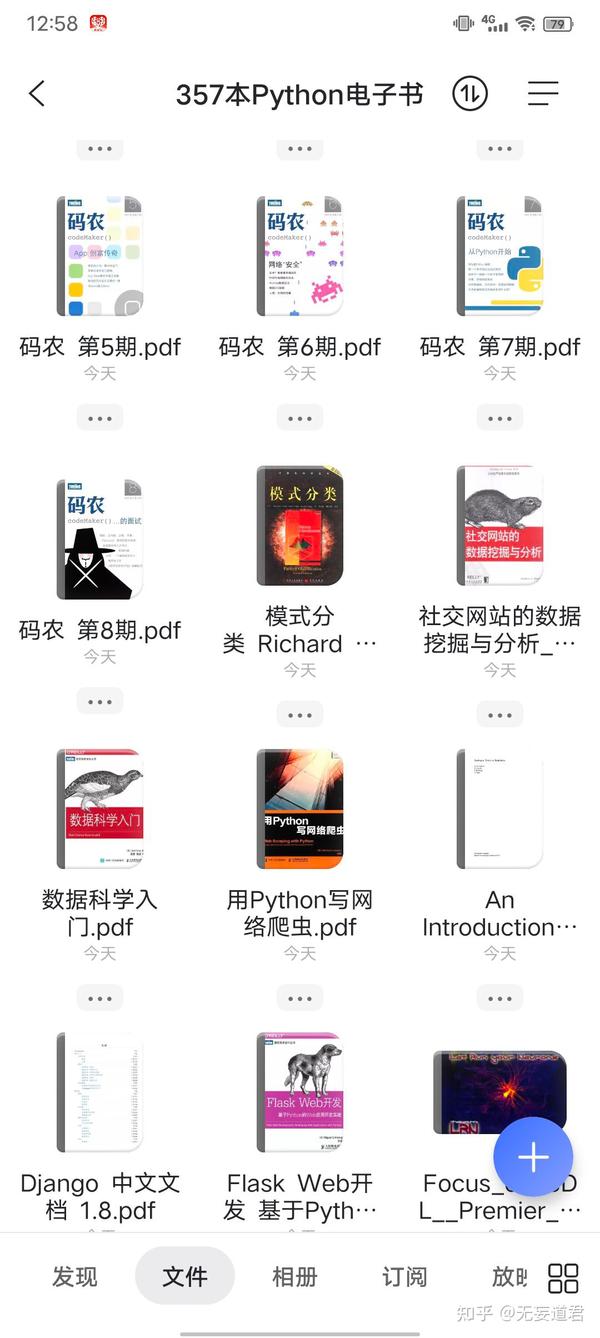
Task: Open the list options menu icon
Action: (543, 94)
